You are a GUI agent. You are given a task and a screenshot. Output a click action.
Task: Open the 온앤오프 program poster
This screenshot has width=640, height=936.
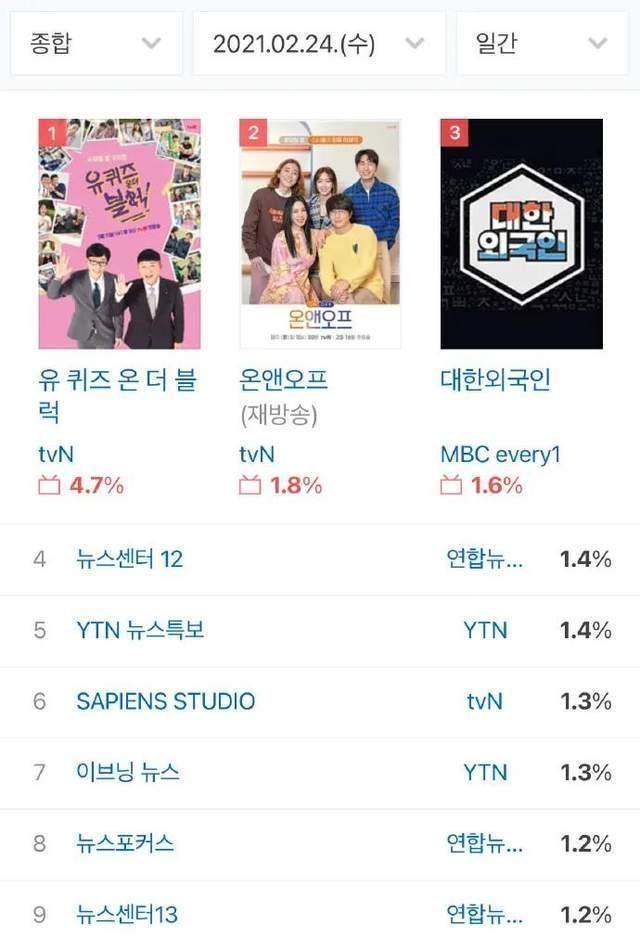320,234
